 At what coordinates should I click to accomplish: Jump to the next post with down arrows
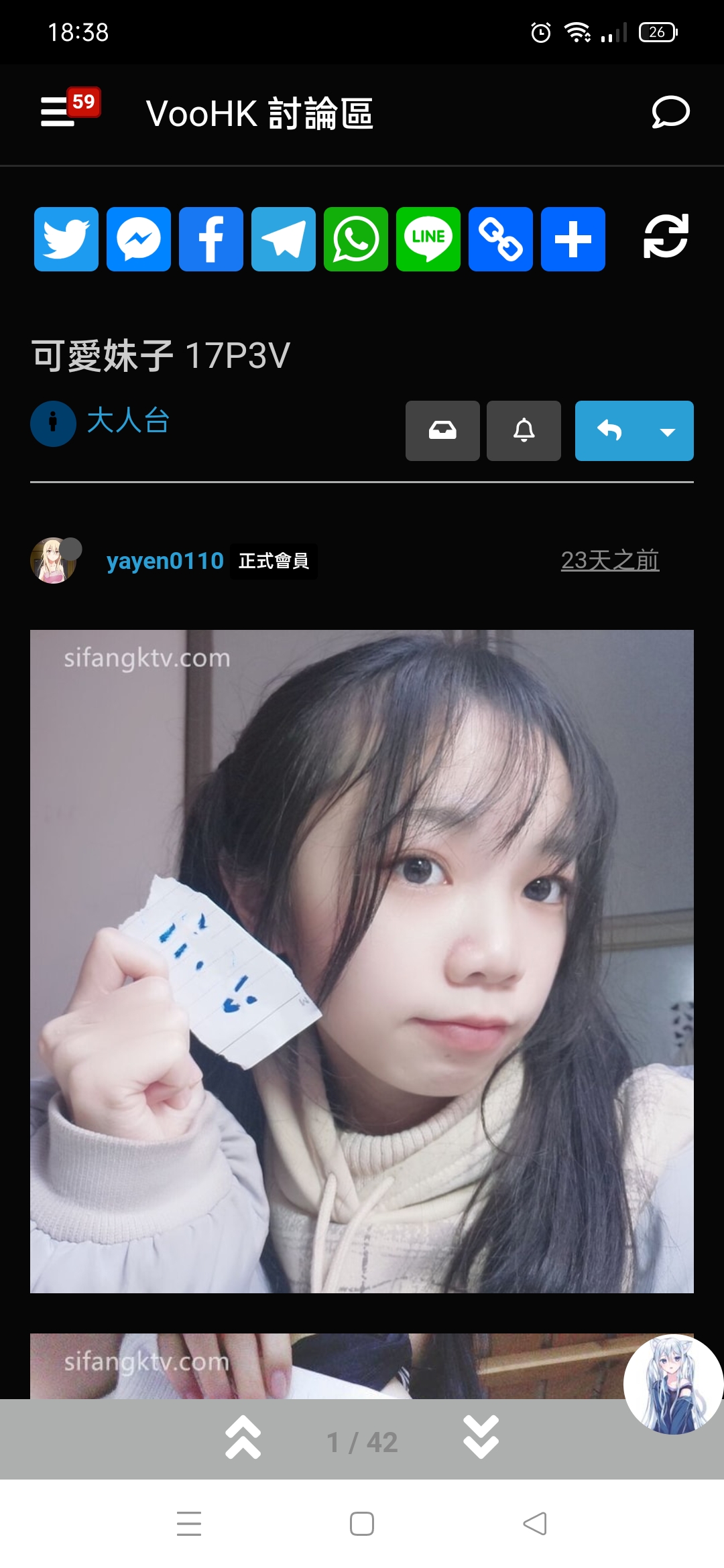pyautogui.click(x=481, y=1437)
